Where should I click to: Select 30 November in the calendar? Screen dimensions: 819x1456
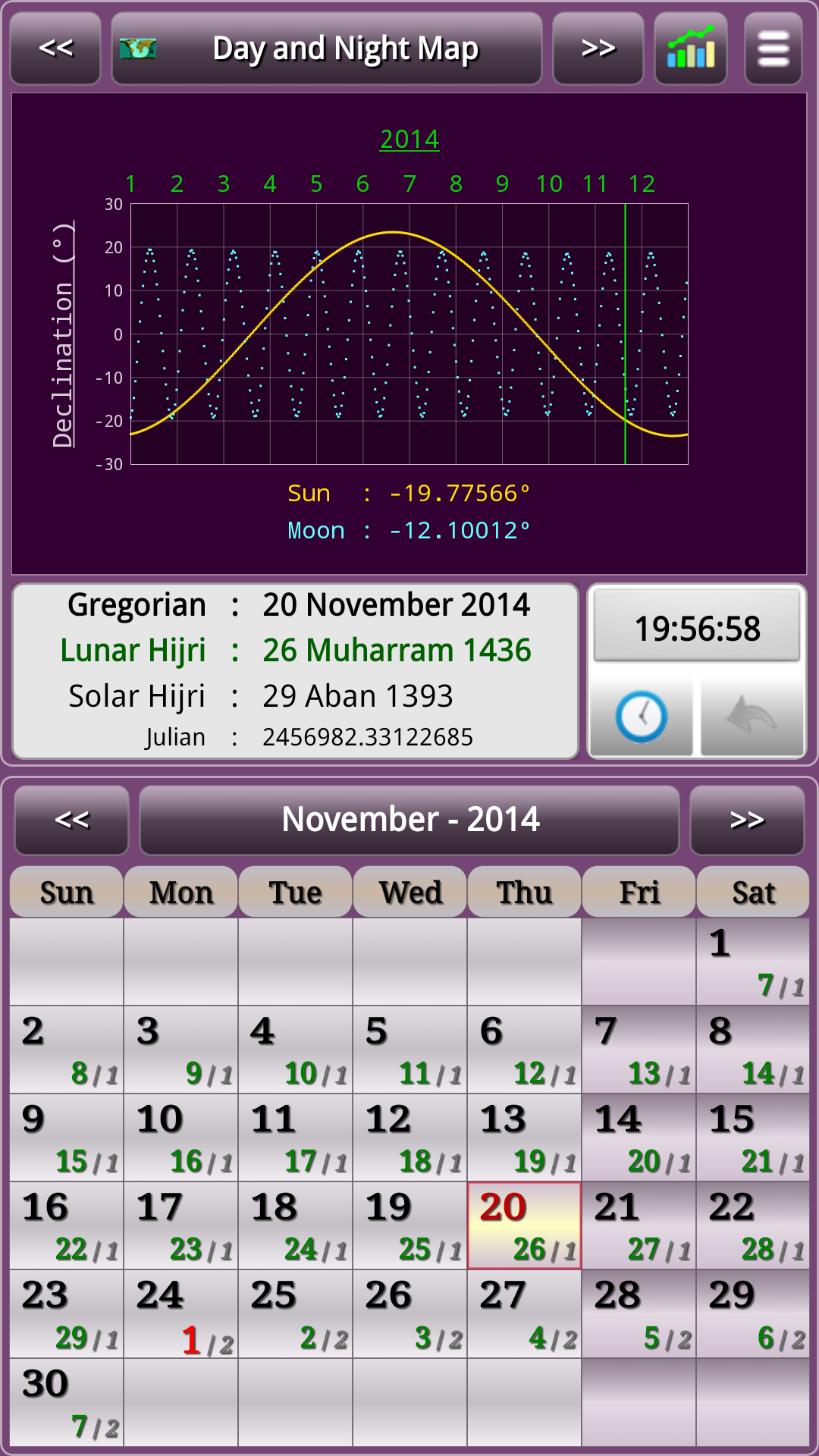(67, 1403)
